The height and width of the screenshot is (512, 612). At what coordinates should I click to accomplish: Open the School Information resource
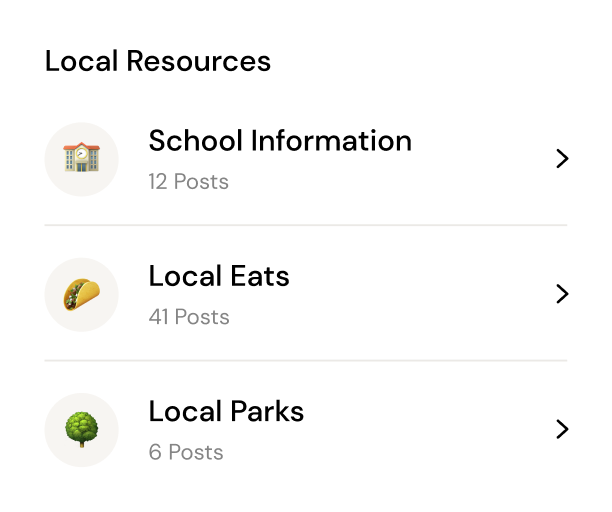(280, 158)
